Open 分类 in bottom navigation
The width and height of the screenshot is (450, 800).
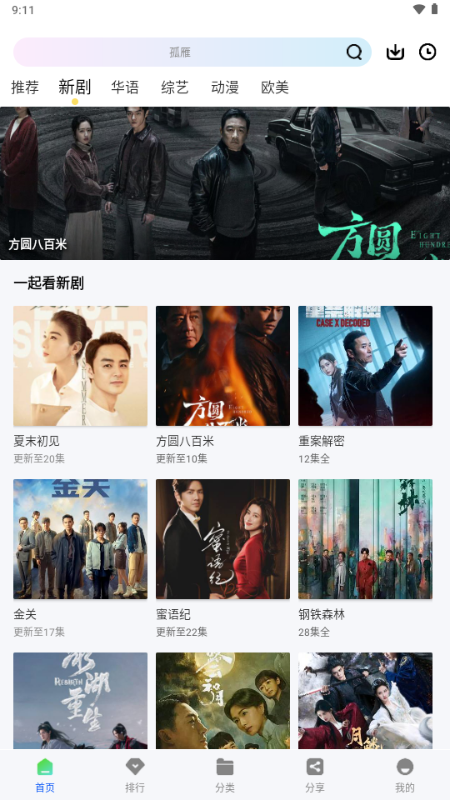[225, 775]
